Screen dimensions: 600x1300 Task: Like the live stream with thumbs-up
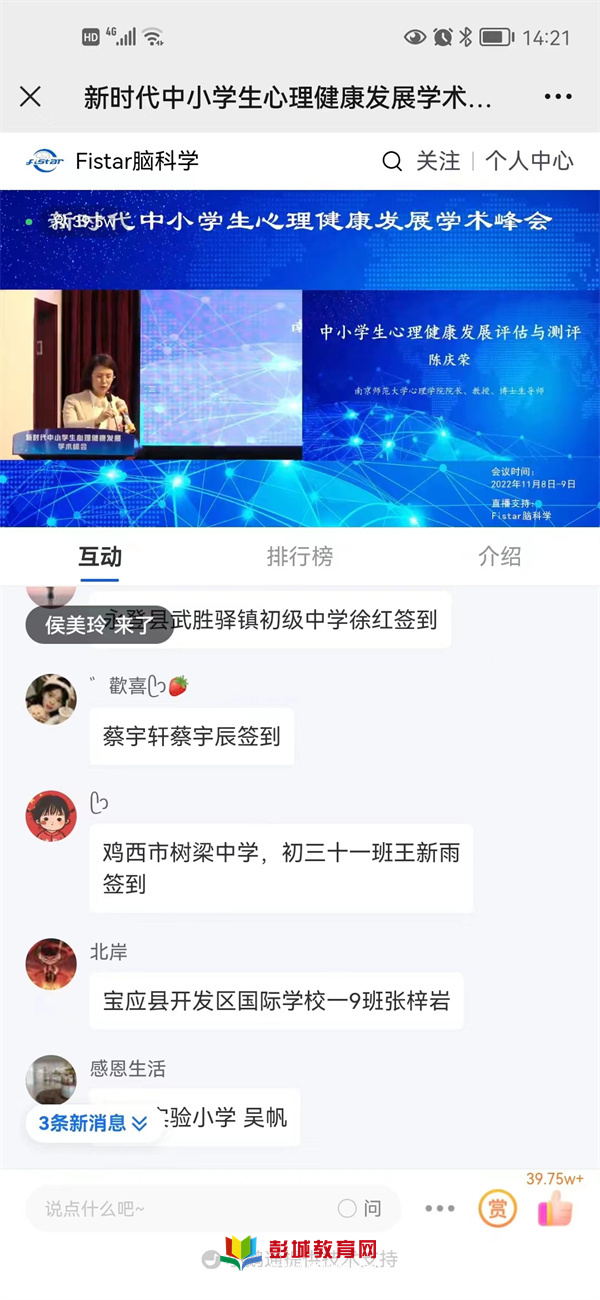tap(555, 1210)
